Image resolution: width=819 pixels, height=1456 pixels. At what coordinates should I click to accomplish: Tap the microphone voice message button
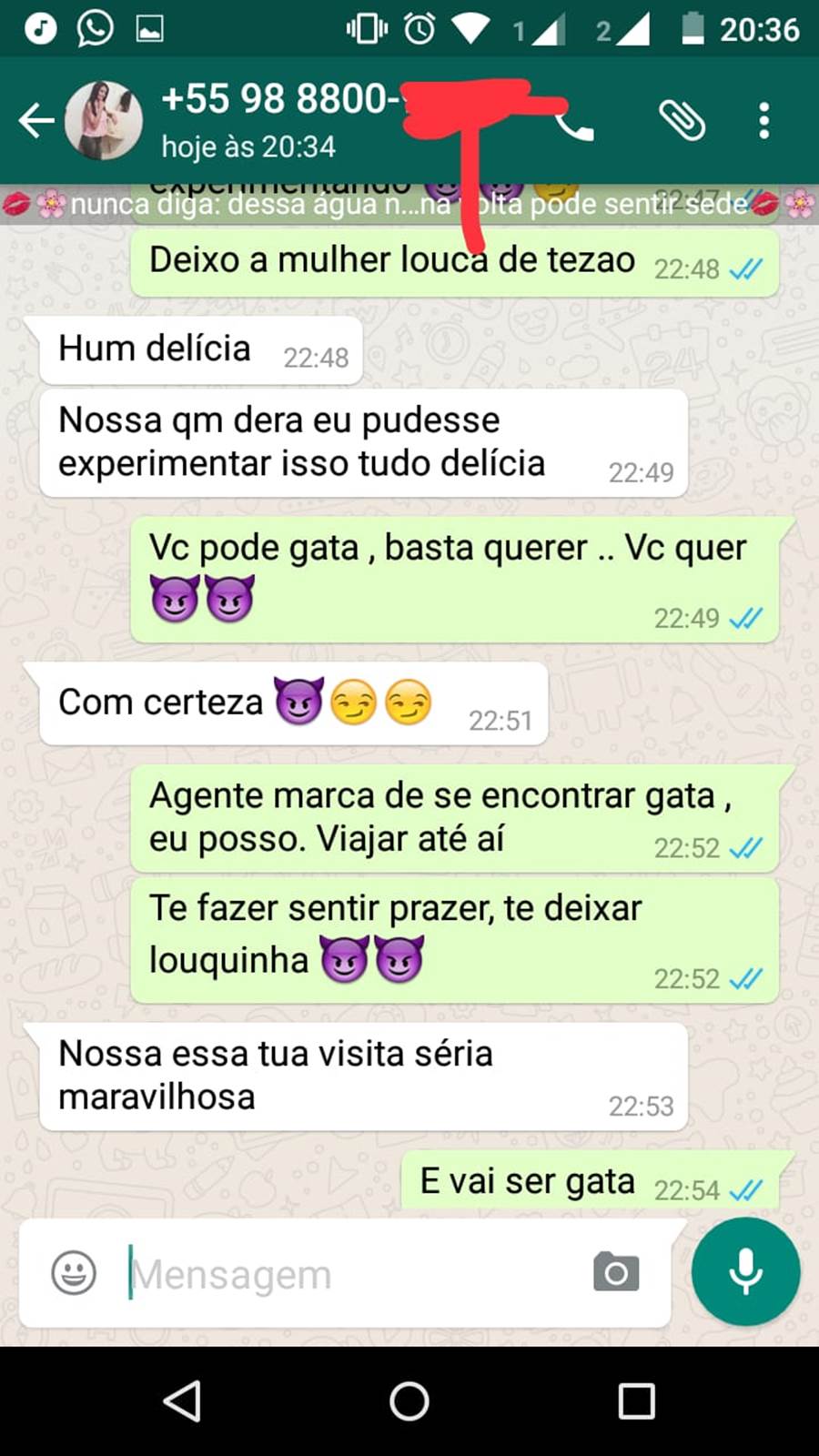pyautogui.click(x=745, y=1271)
